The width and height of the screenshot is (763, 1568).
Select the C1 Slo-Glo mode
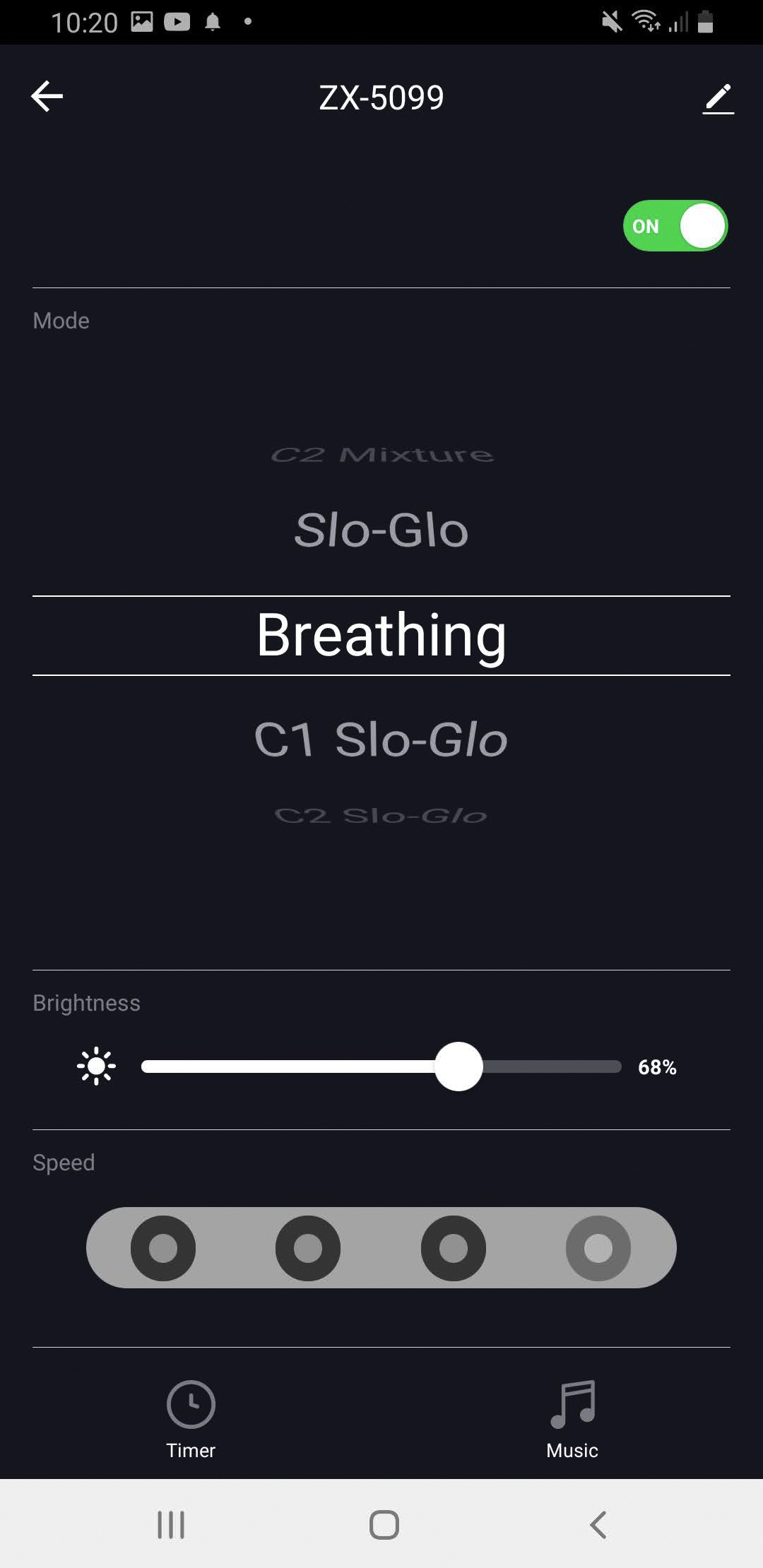(x=381, y=740)
